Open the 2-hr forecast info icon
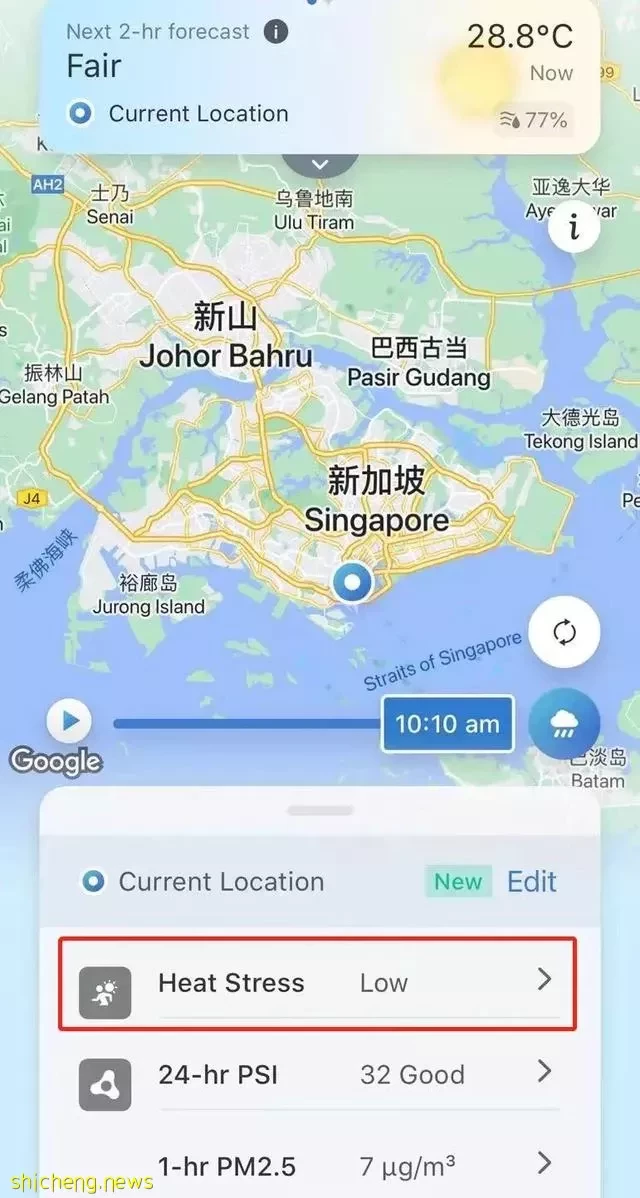This screenshot has width=640, height=1198. [275, 31]
